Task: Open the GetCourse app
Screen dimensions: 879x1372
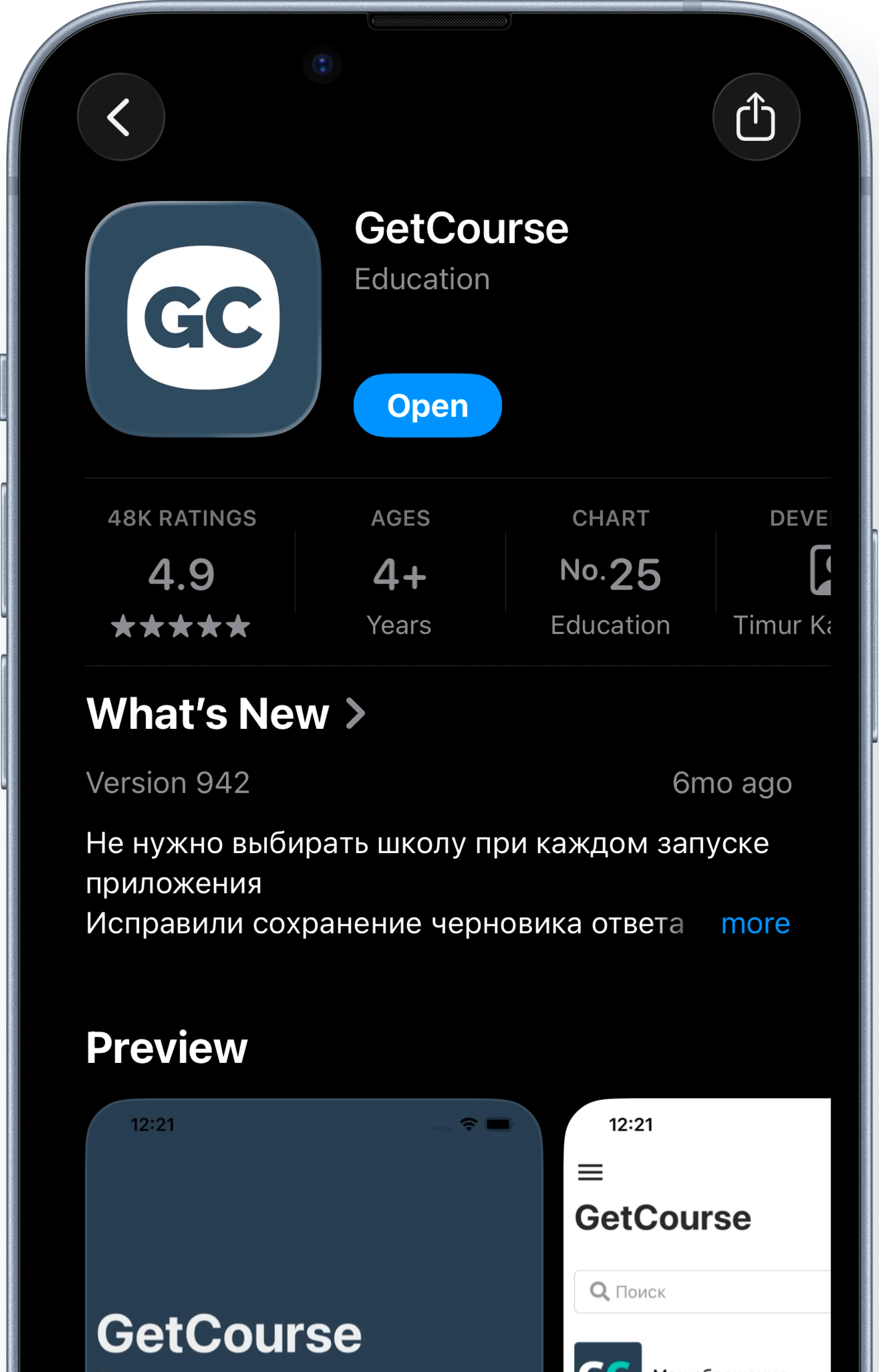Action: point(427,405)
